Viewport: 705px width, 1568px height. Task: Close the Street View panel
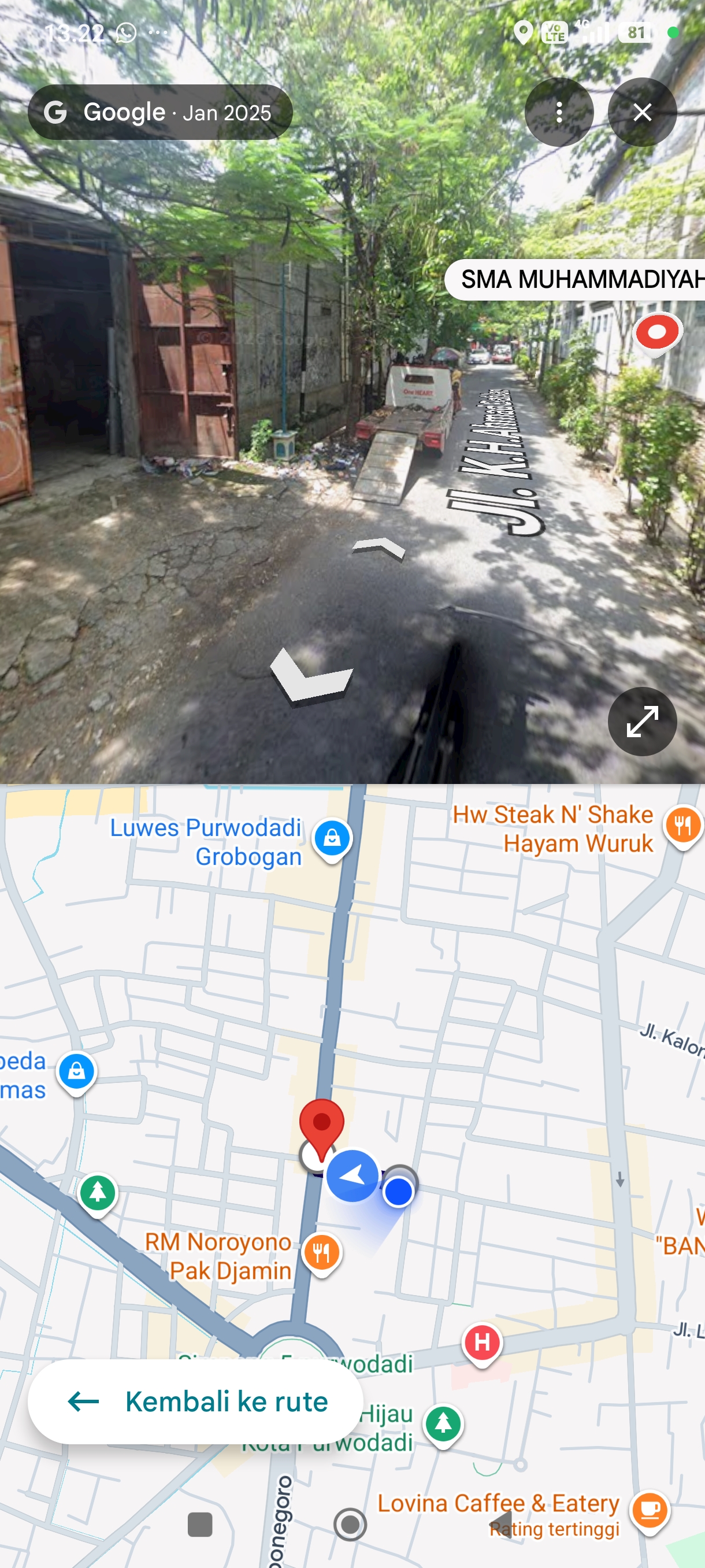[642, 112]
